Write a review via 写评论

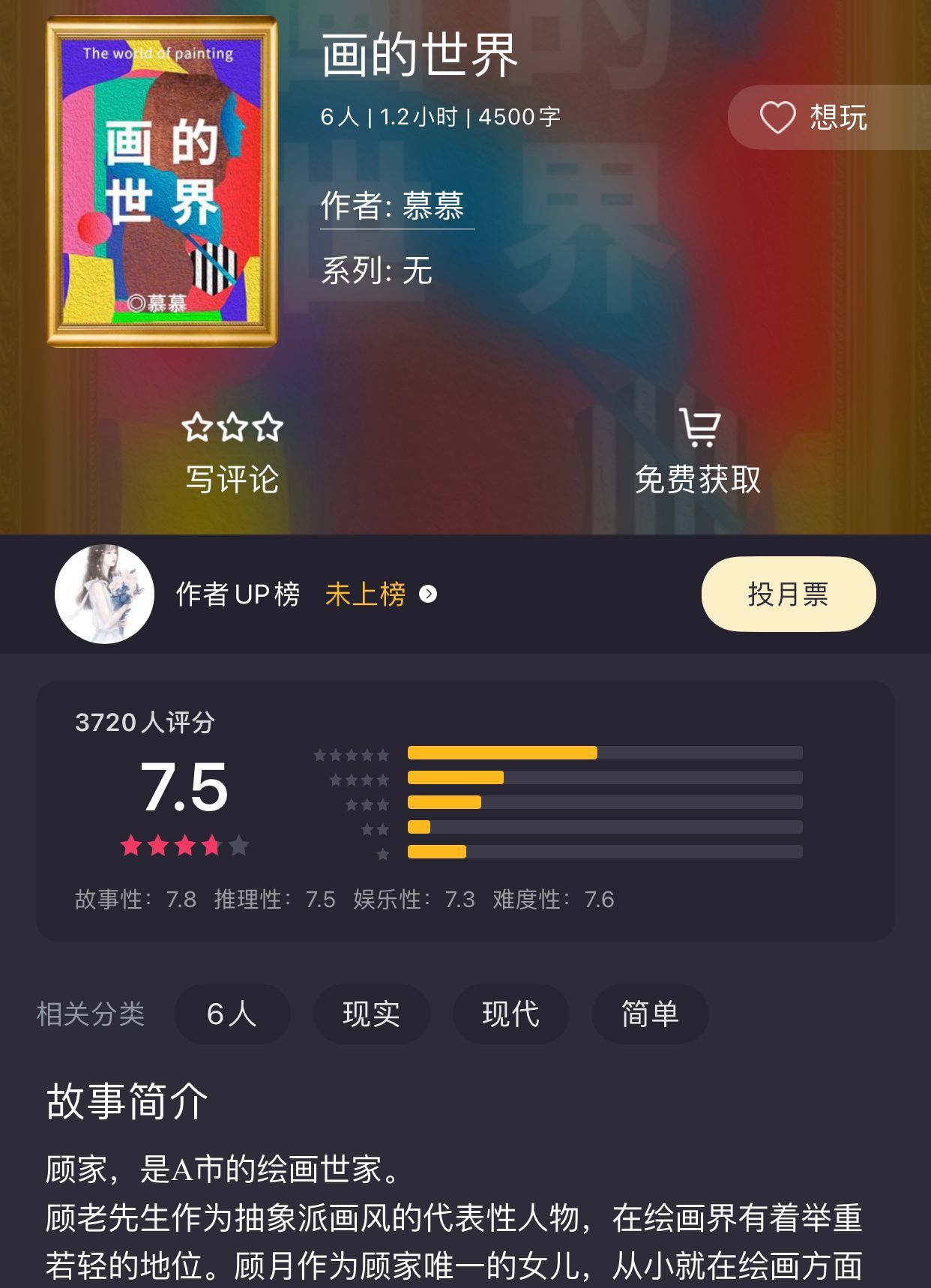pos(232,454)
